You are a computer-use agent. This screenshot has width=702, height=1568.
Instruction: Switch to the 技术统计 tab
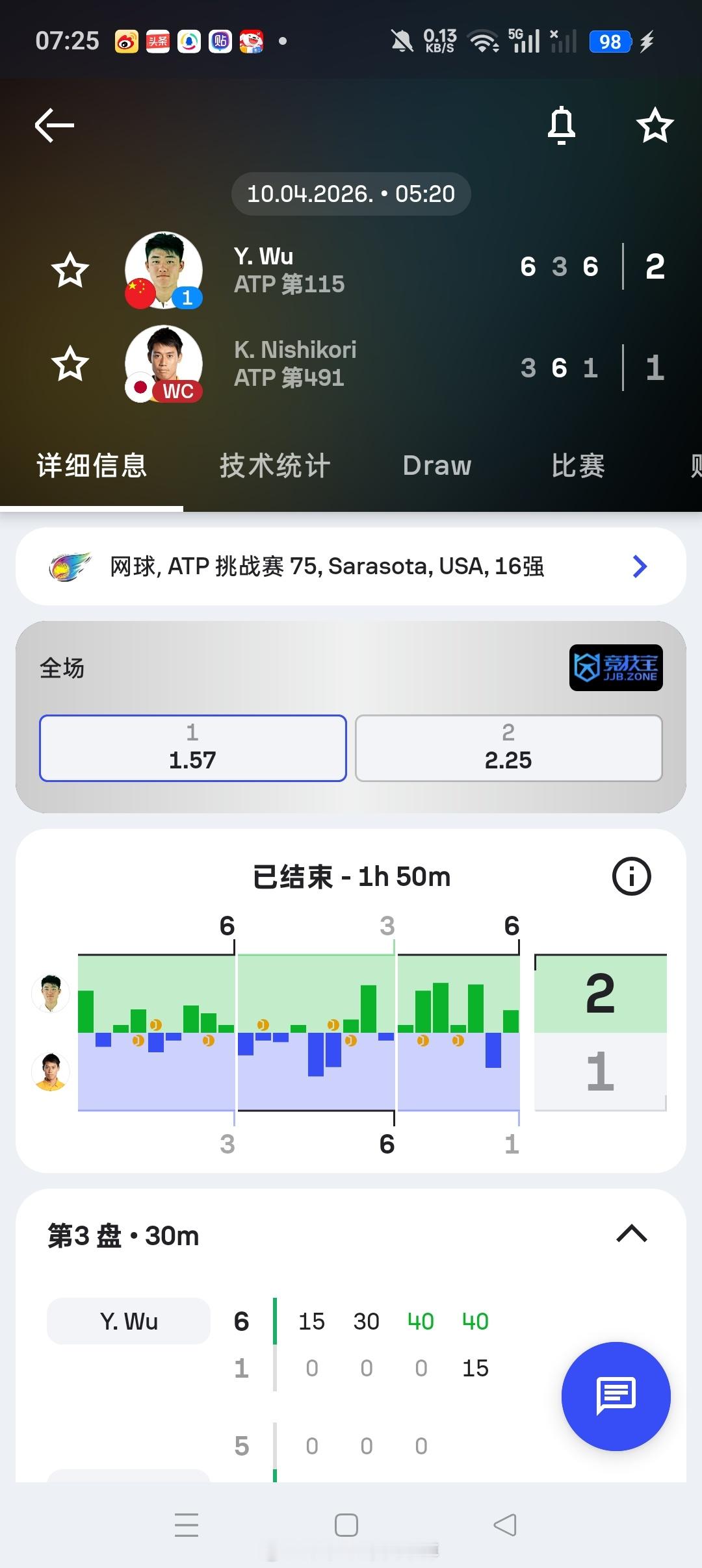pyautogui.click(x=275, y=465)
